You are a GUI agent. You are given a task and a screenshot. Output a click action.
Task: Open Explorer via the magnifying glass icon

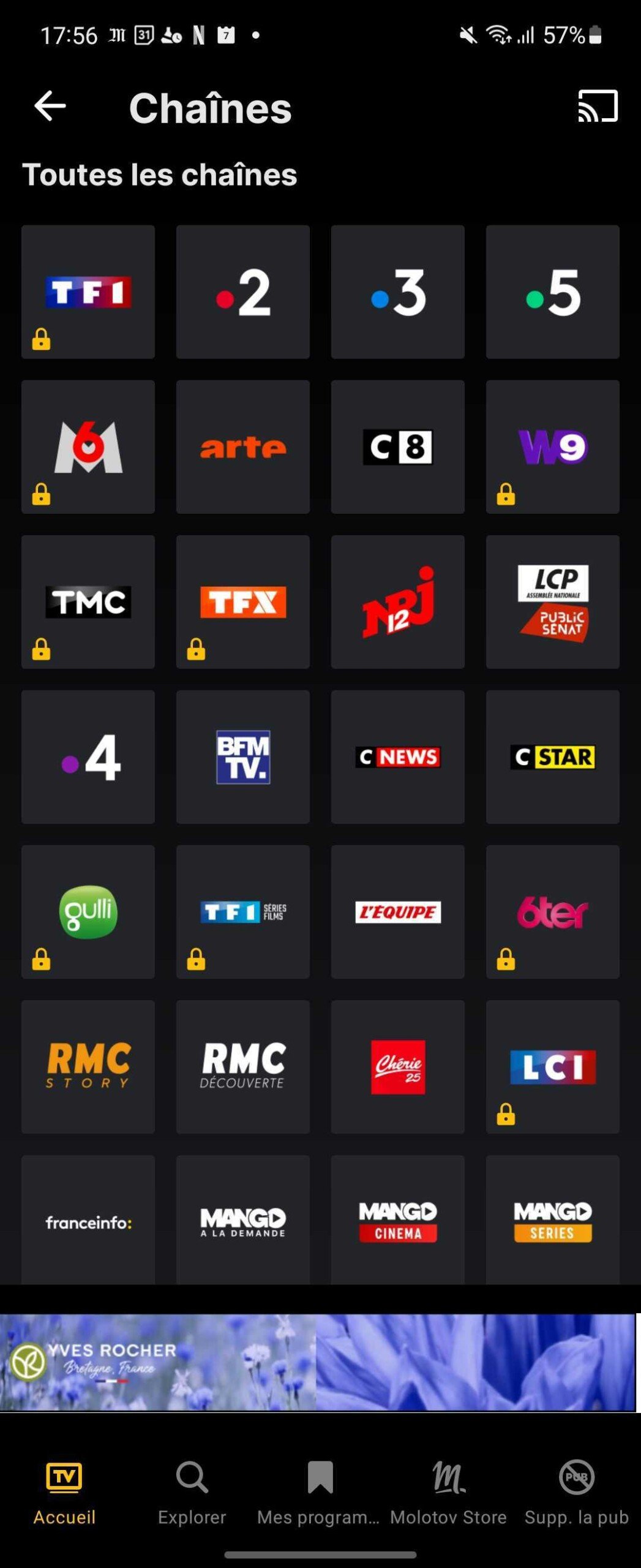(x=191, y=1477)
